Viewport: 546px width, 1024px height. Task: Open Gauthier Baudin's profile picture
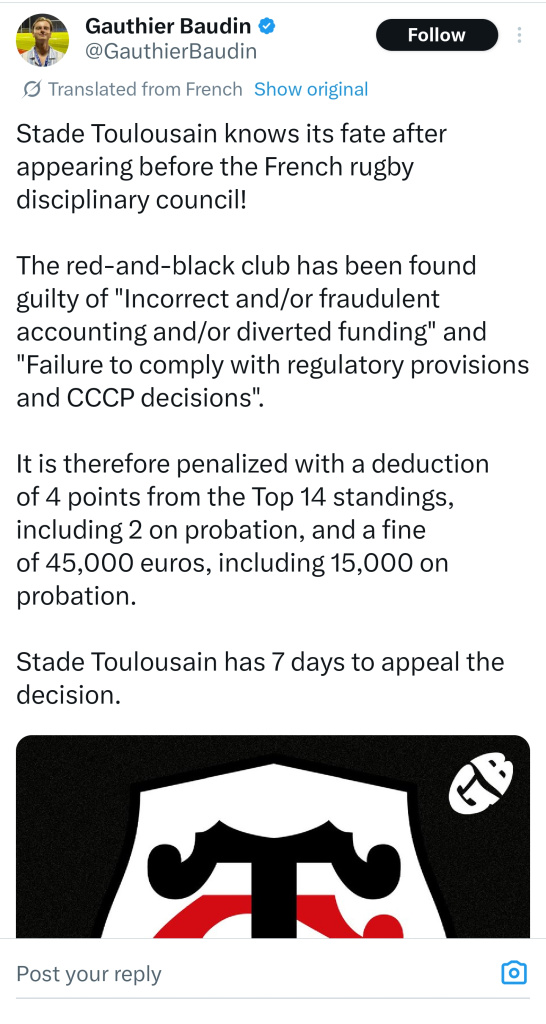(42, 40)
